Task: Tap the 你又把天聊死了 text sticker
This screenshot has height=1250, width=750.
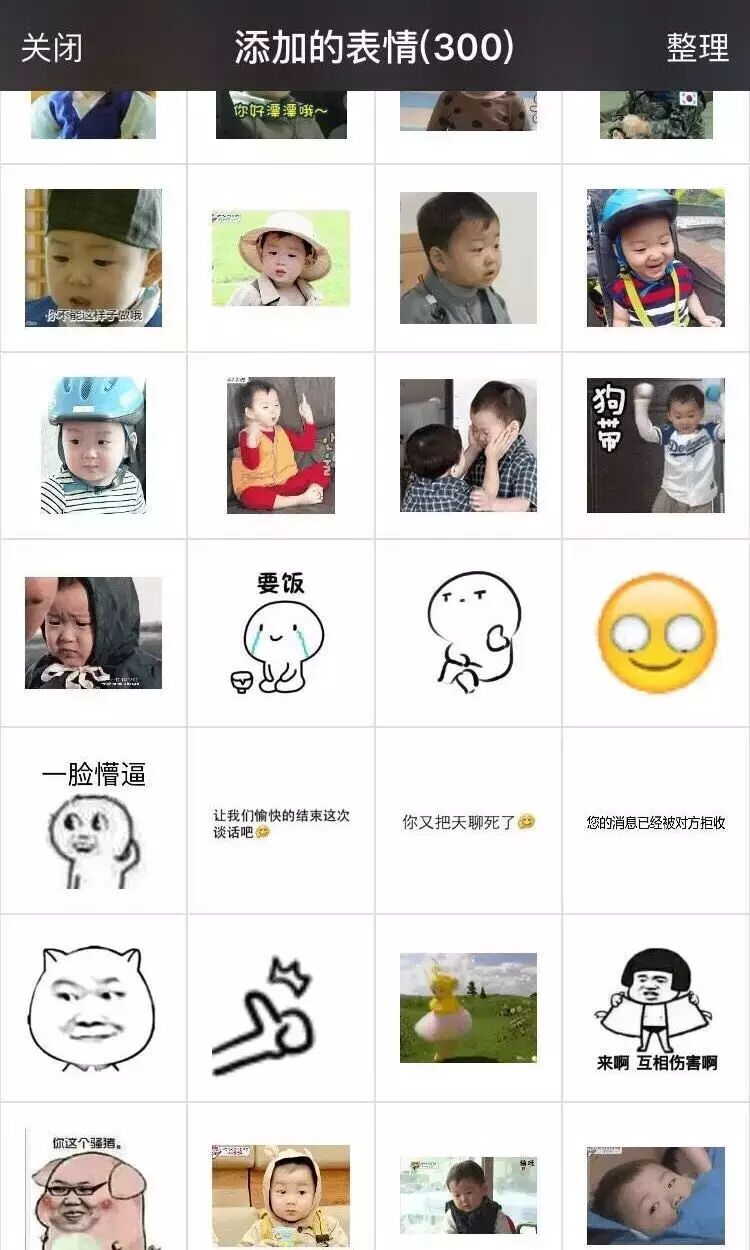Action: click(468, 822)
